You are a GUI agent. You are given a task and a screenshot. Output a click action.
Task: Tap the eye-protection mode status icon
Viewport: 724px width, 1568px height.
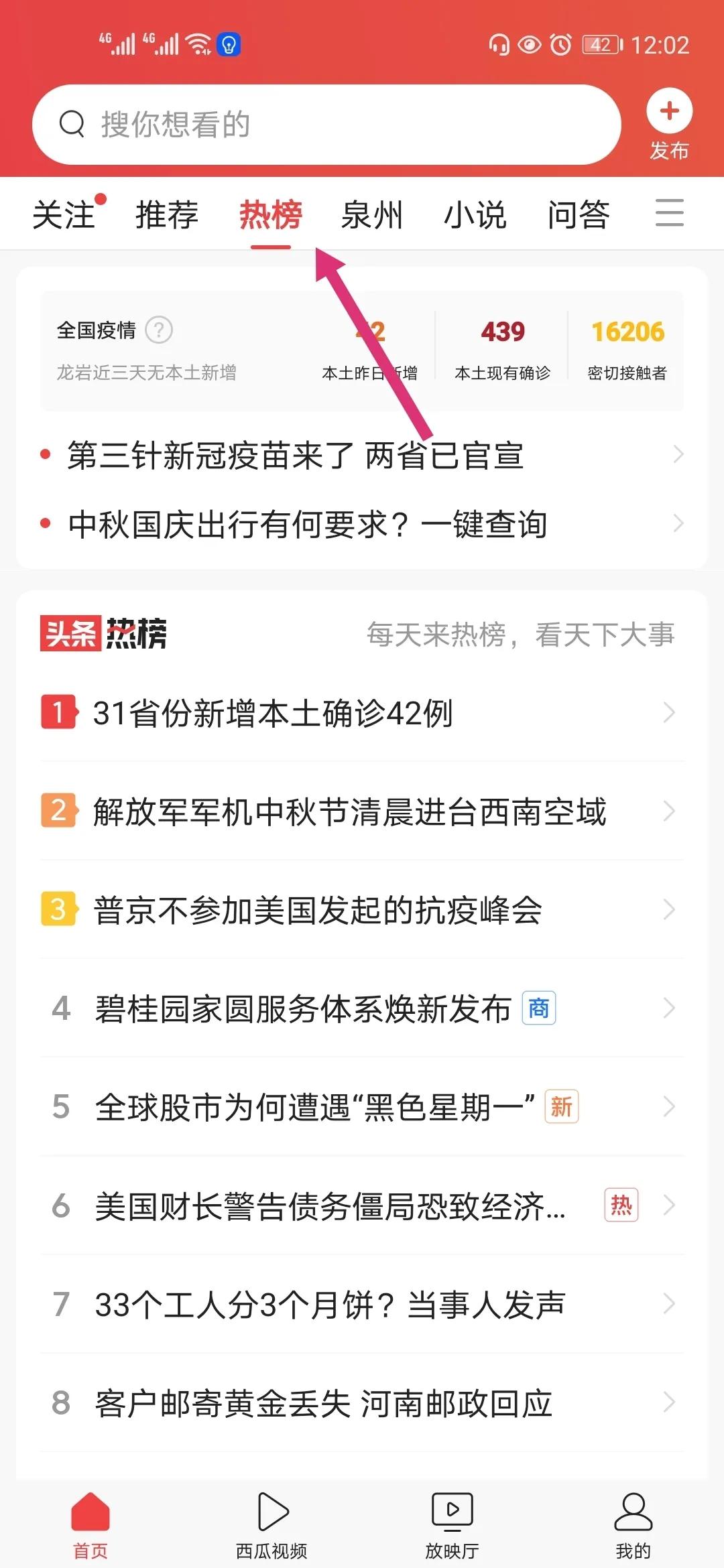530,44
